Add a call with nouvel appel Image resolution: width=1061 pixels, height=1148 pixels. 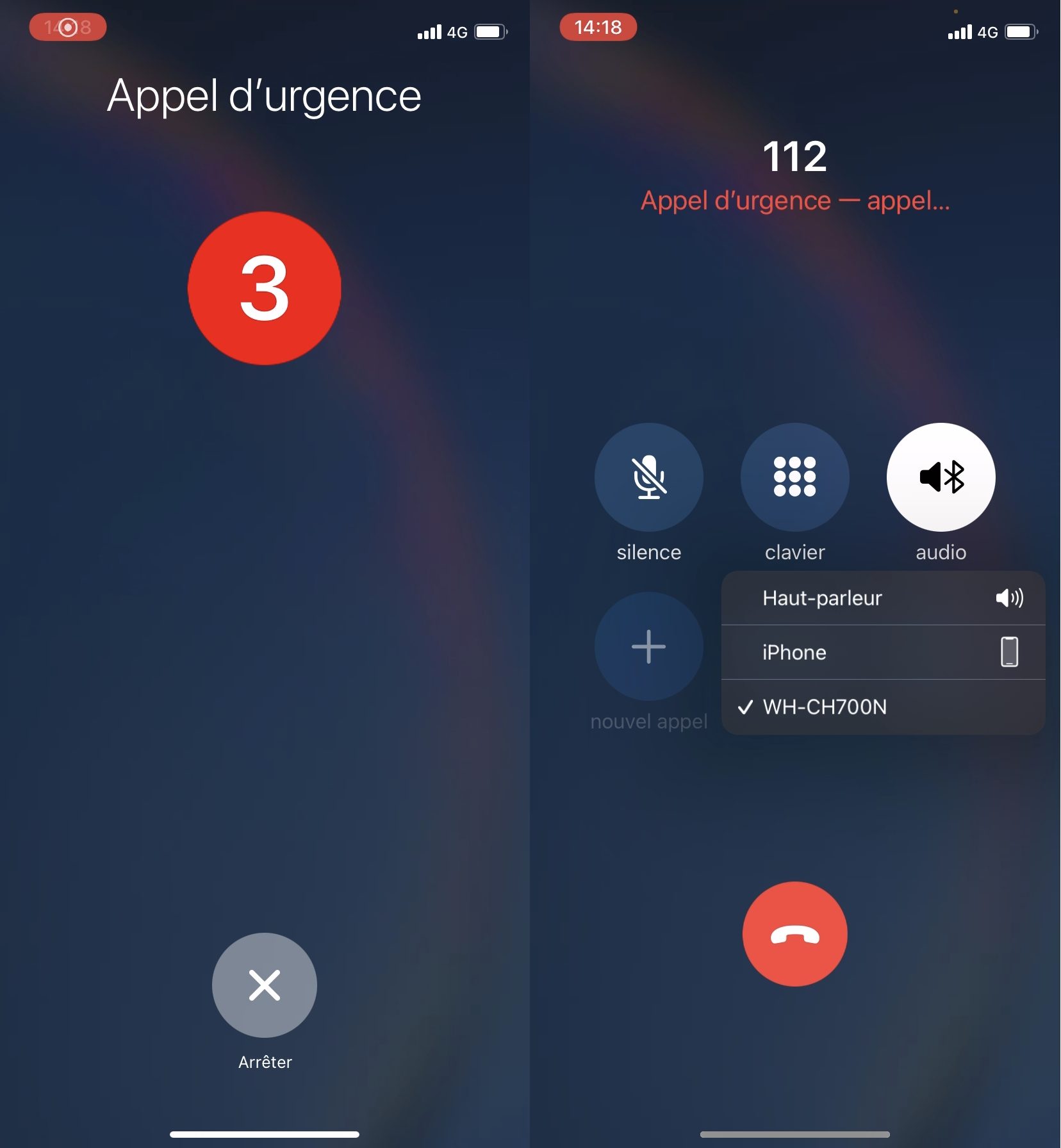coord(648,646)
